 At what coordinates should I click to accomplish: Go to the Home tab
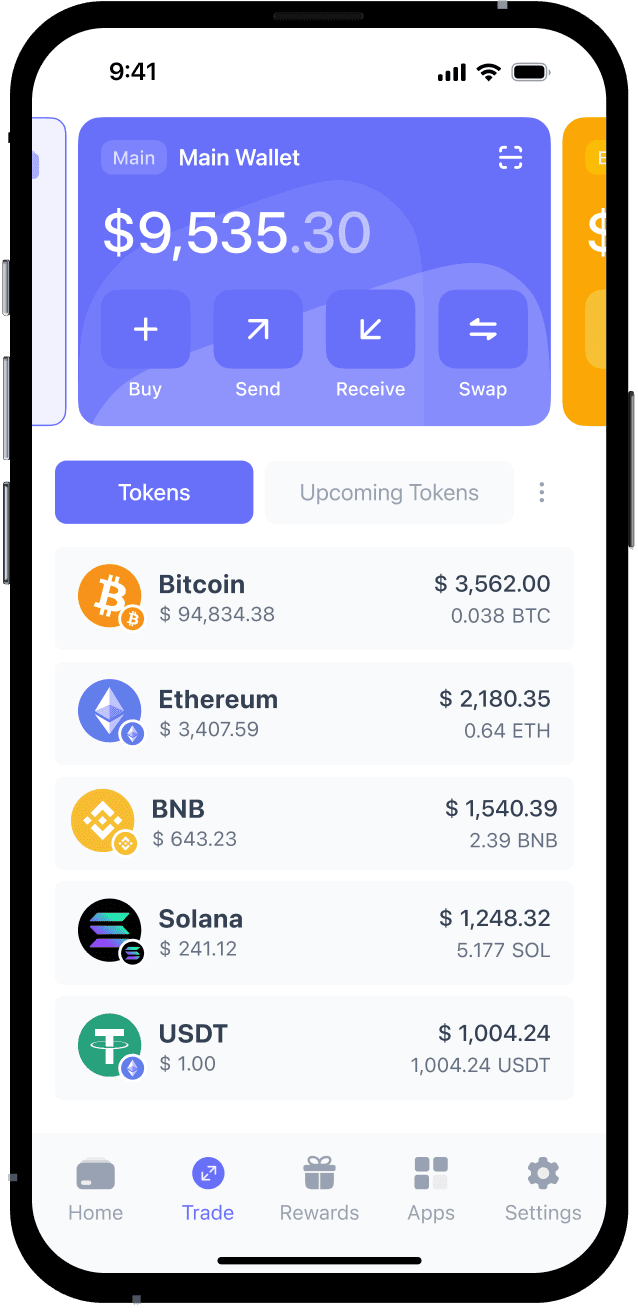(96, 1190)
